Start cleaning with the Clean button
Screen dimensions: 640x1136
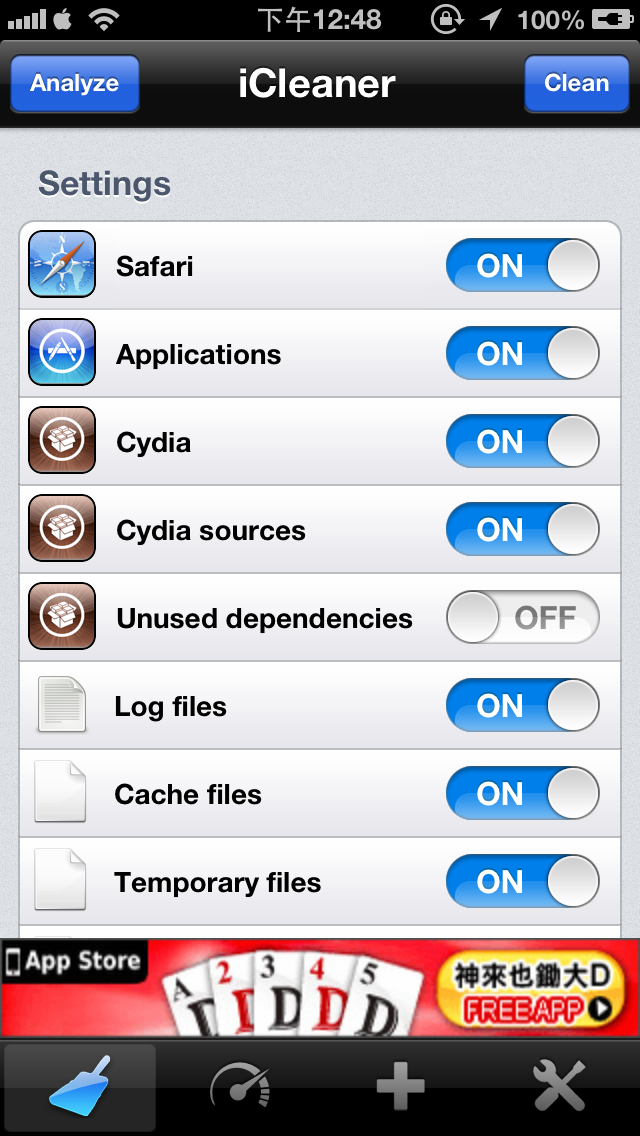(x=576, y=84)
